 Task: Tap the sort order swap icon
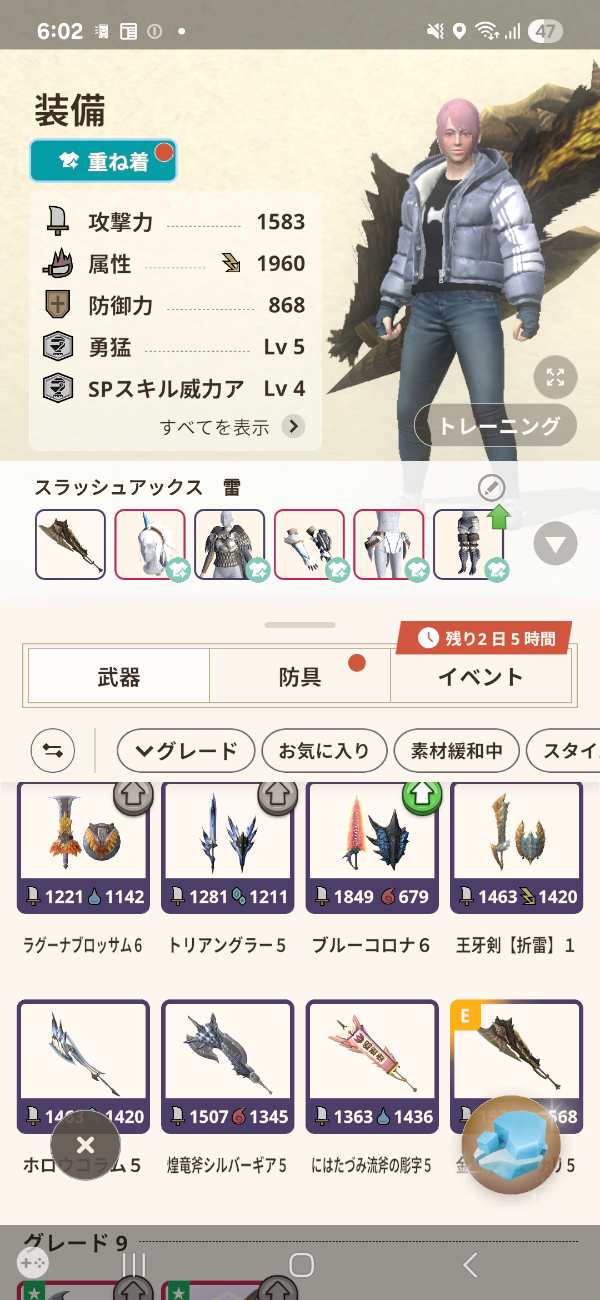click(53, 750)
